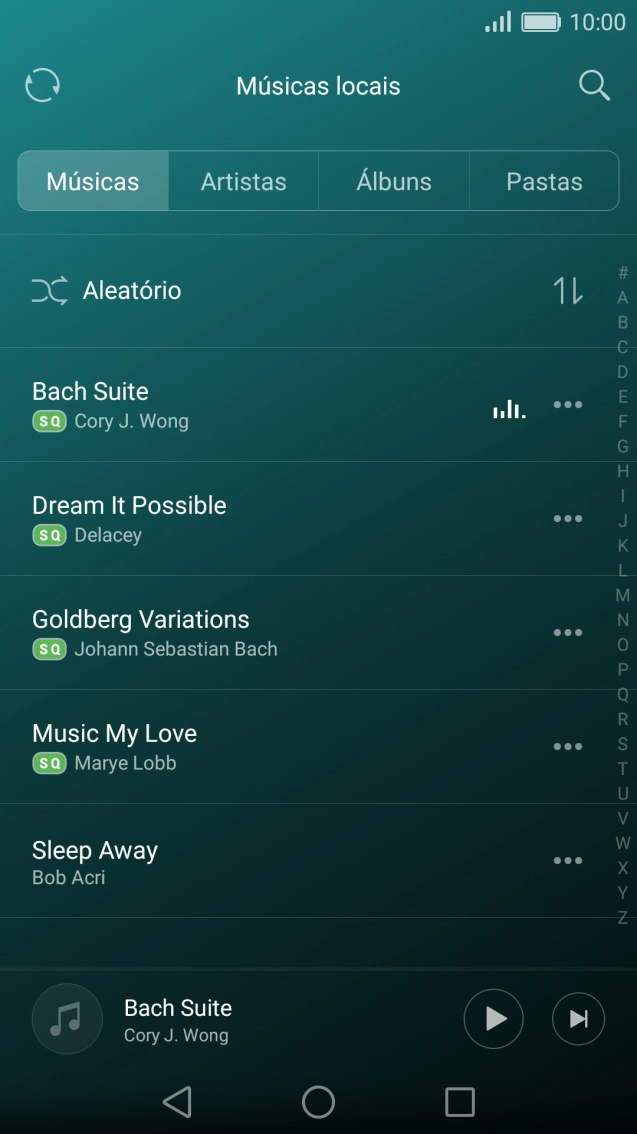
Task: Switch to the Artistas tab
Action: tap(243, 181)
